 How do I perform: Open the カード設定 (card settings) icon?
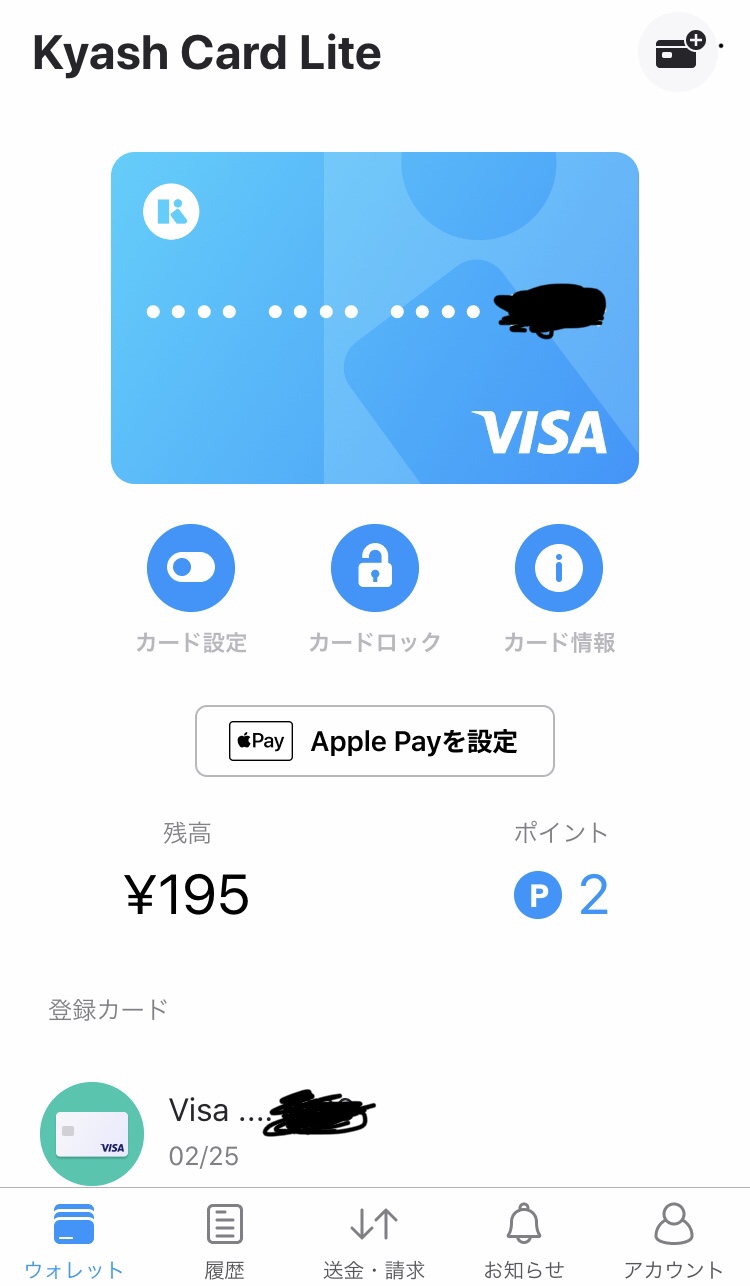[x=191, y=567]
